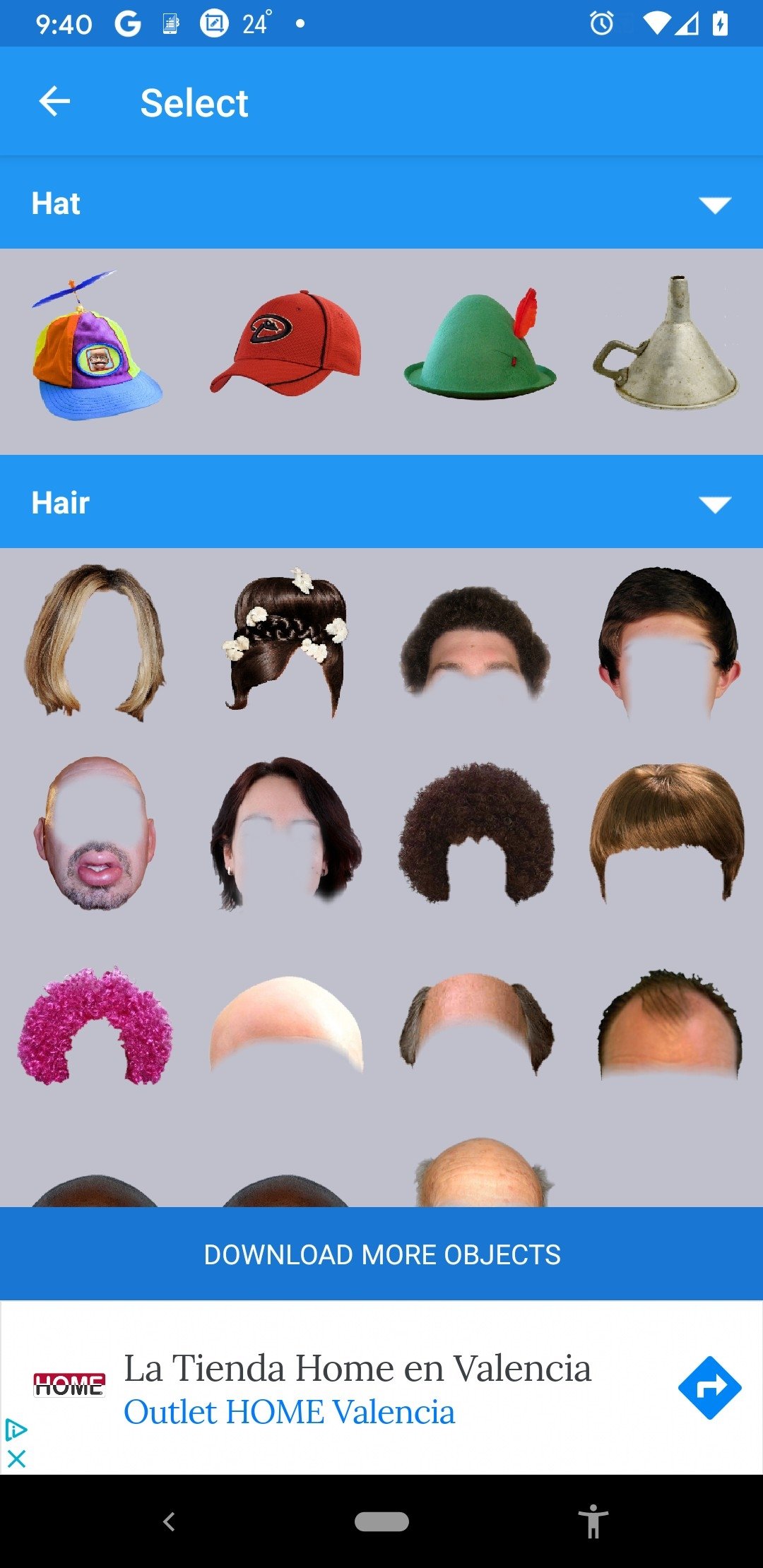763x1568 pixels.
Task: Choose the blonde bob hairstyle
Action: tap(95, 641)
